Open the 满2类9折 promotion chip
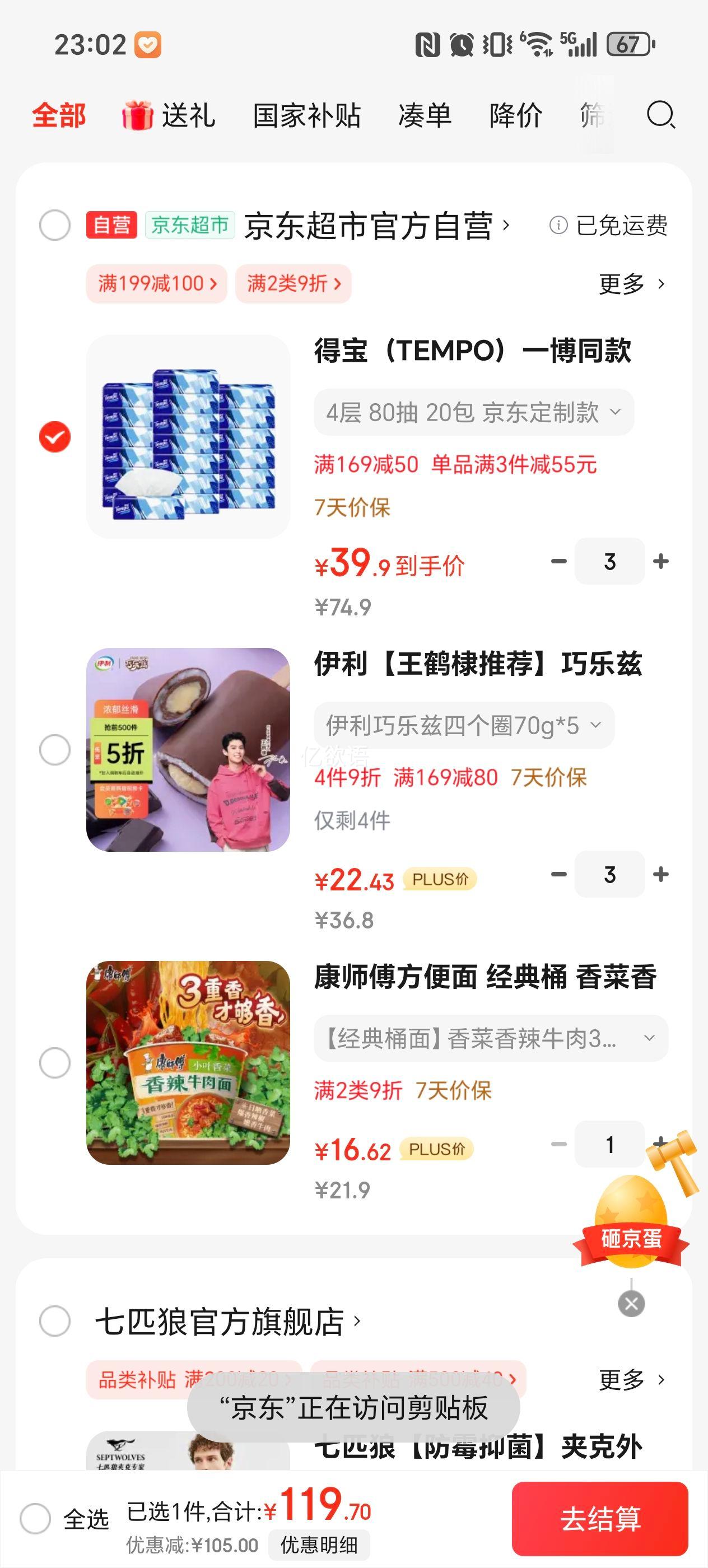708x1568 pixels. tap(294, 284)
